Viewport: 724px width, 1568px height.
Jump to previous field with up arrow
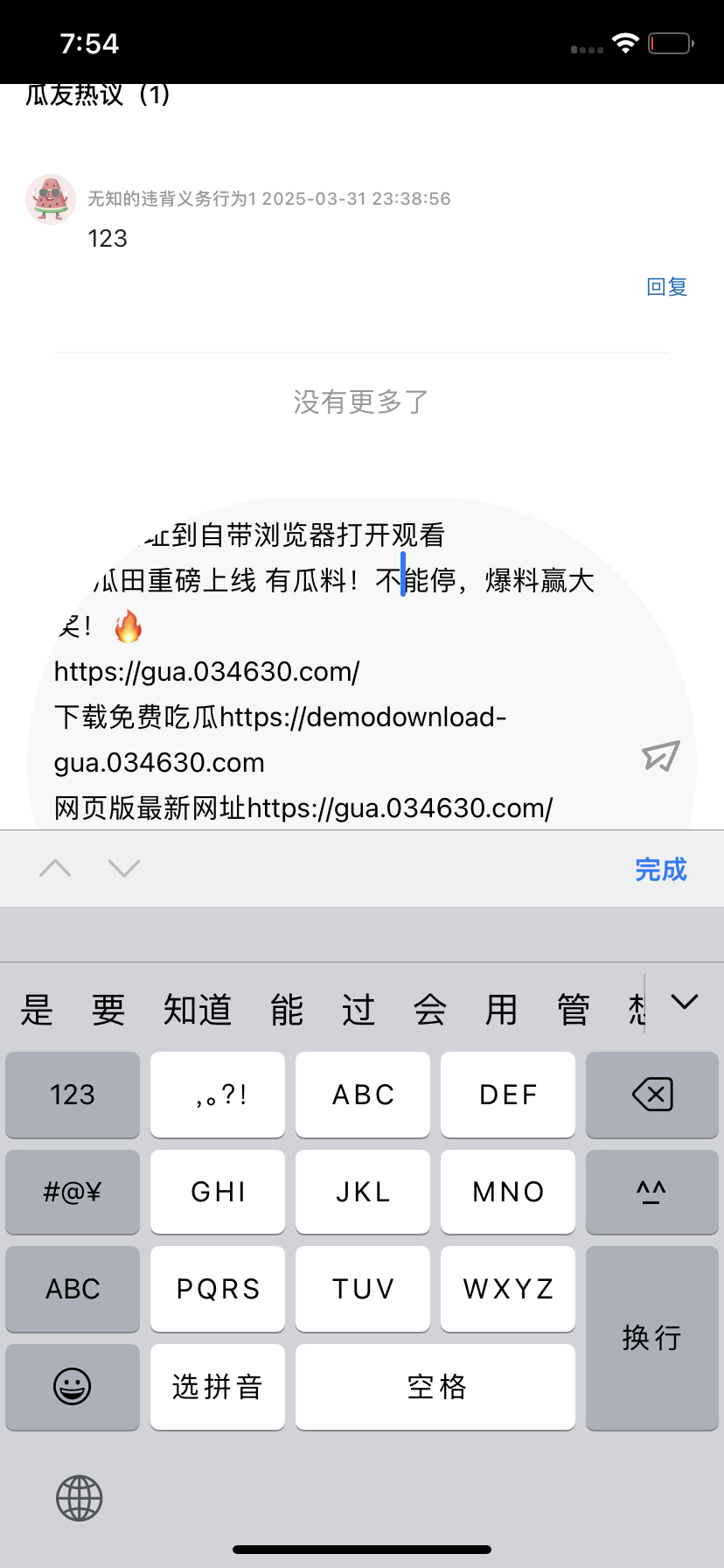pos(56,868)
